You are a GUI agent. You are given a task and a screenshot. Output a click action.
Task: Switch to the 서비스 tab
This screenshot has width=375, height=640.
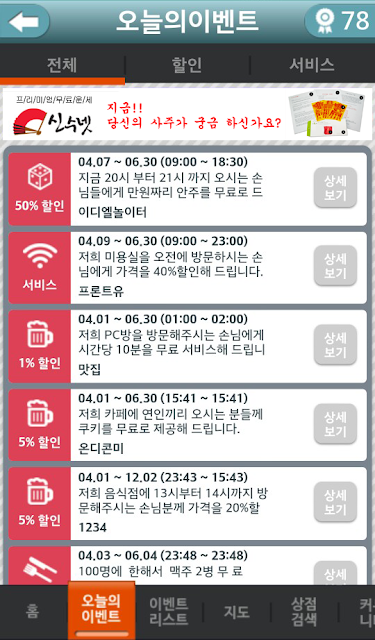(312, 65)
